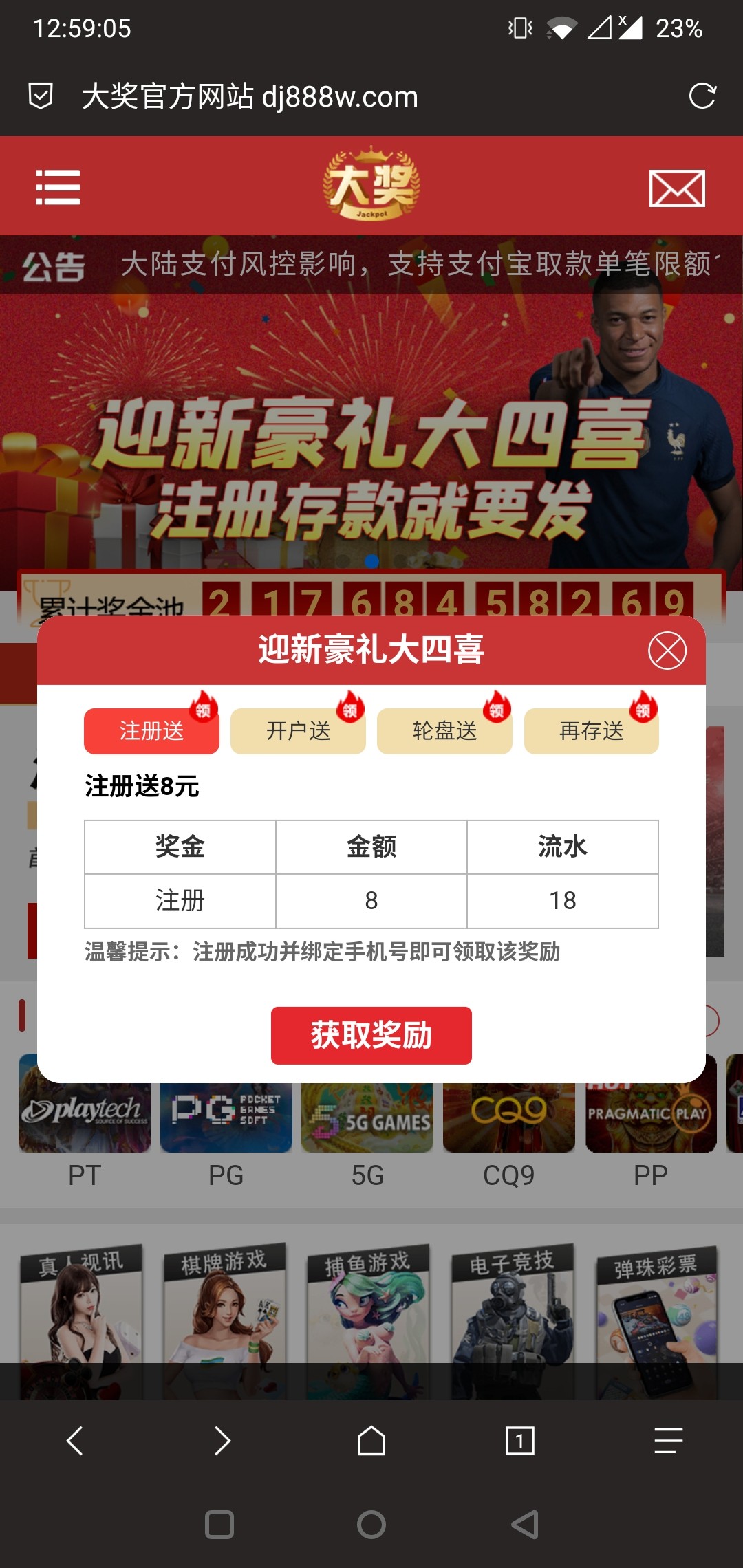Open the site hamburger menu
Image resolution: width=743 pixels, height=1568 pixels.
click(x=58, y=187)
